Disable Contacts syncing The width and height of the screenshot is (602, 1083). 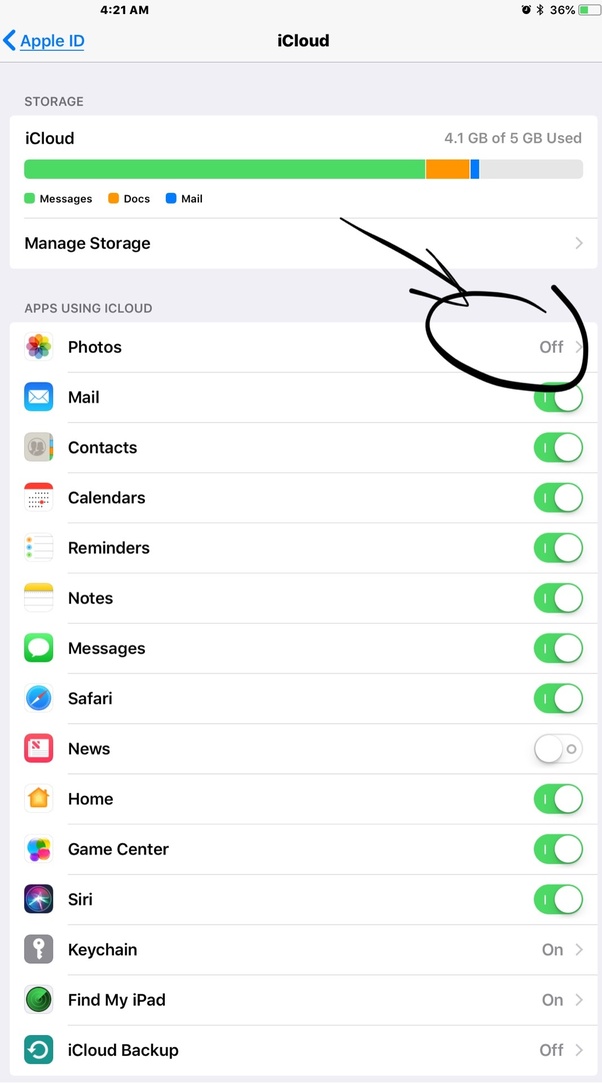(557, 448)
